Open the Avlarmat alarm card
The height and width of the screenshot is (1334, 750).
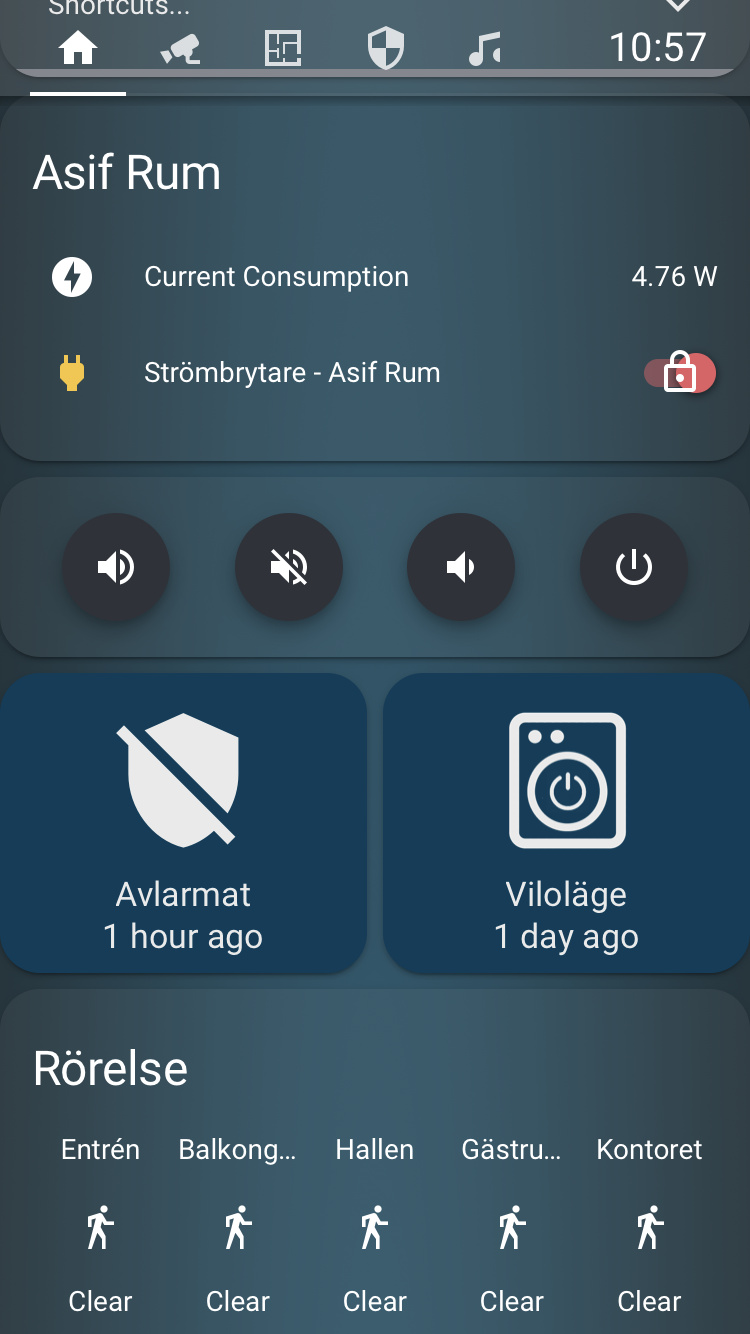pyautogui.click(x=183, y=823)
